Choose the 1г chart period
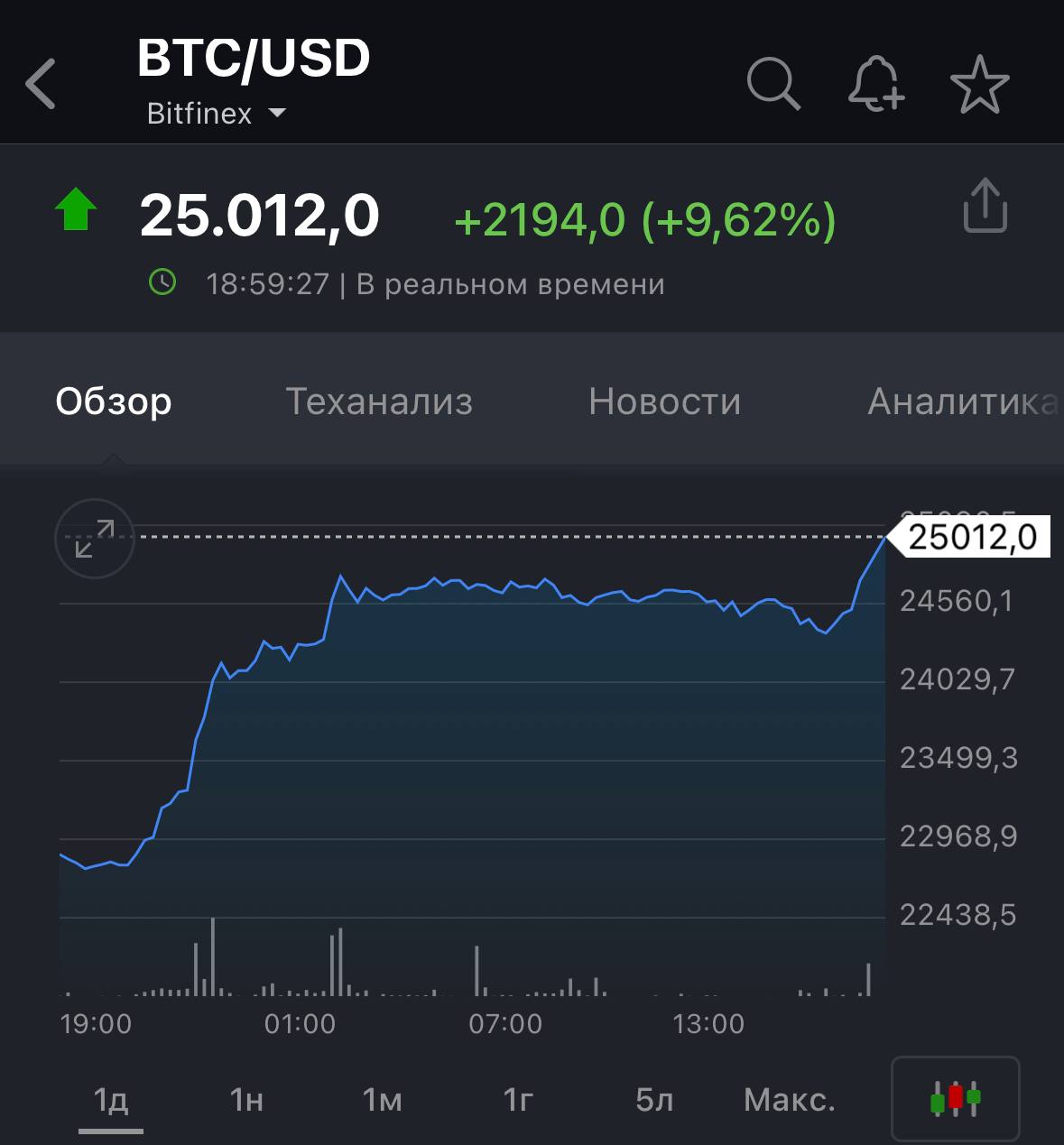The height and width of the screenshot is (1145, 1064). pyautogui.click(x=518, y=1100)
